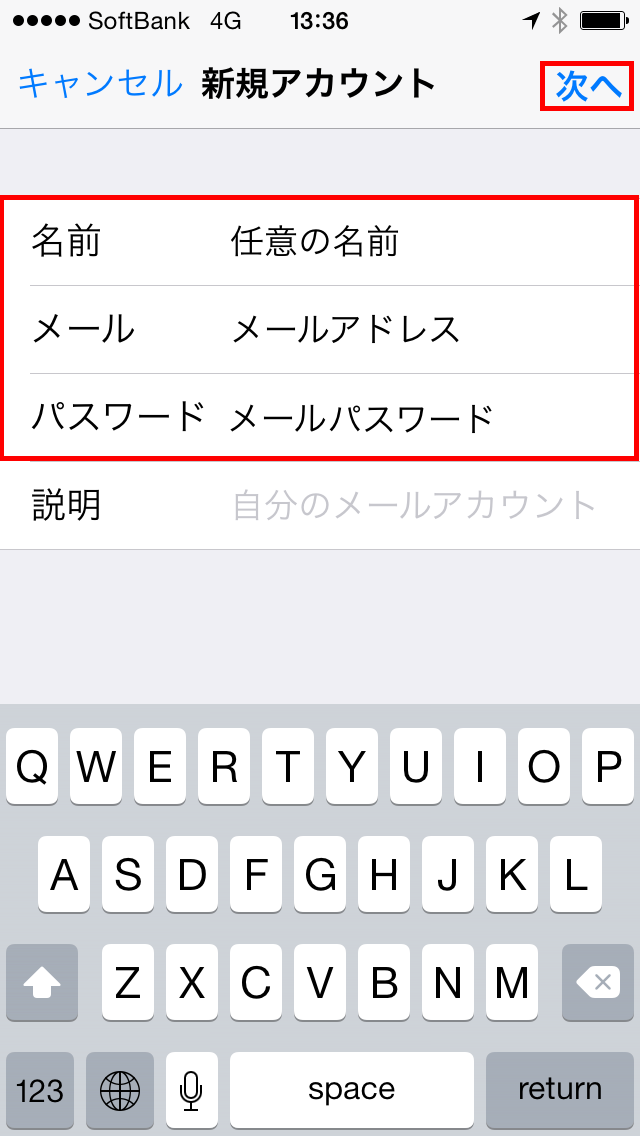The height and width of the screenshot is (1136, 640).
Task: Tap the shift key on keyboard
Action: point(42,982)
